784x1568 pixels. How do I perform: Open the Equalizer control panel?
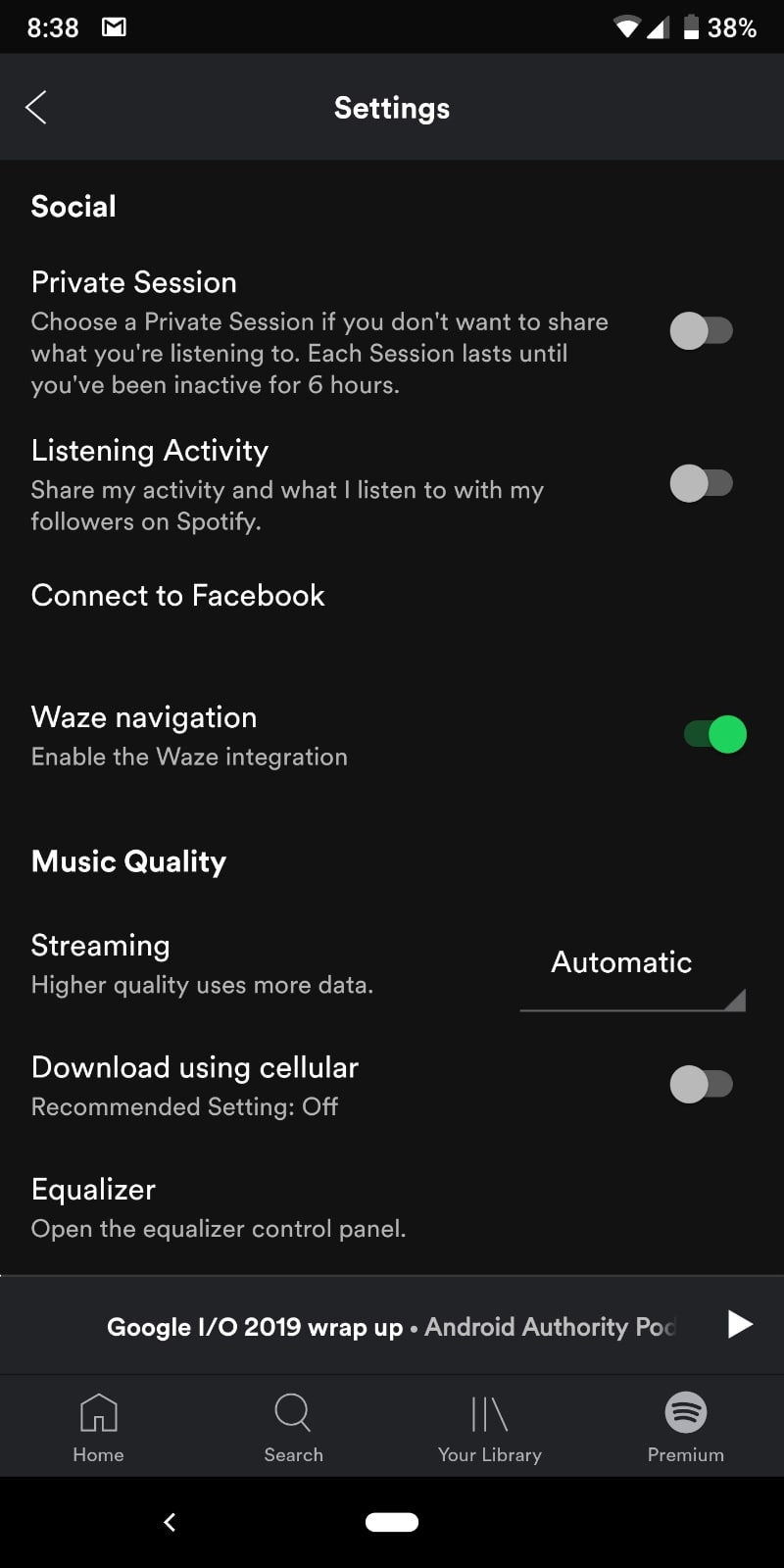point(218,1207)
